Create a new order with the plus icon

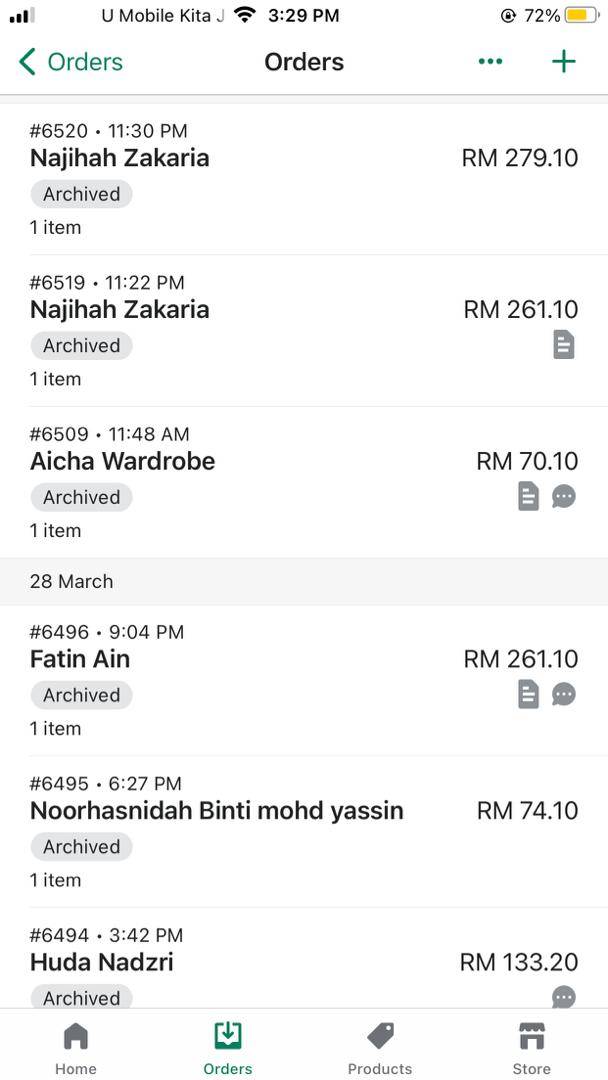click(x=563, y=62)
